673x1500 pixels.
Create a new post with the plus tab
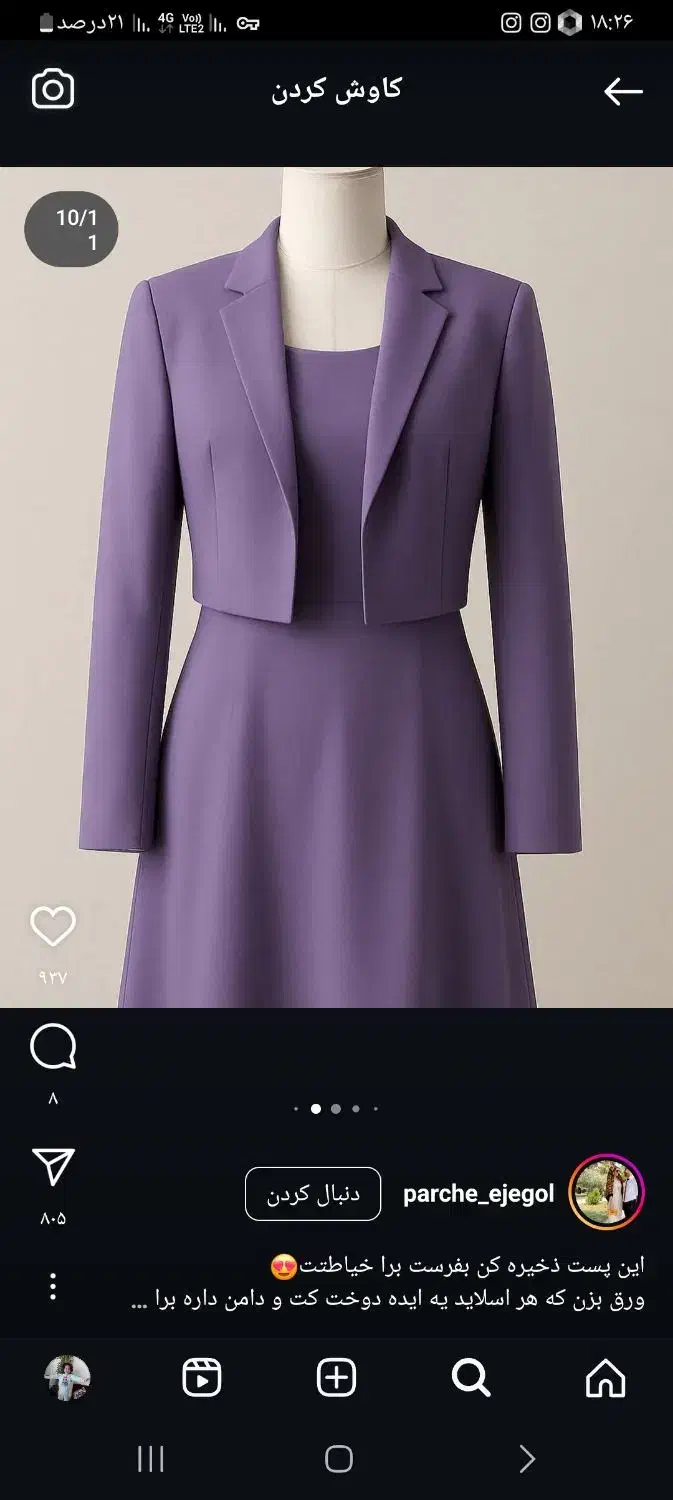point(336,1378)
